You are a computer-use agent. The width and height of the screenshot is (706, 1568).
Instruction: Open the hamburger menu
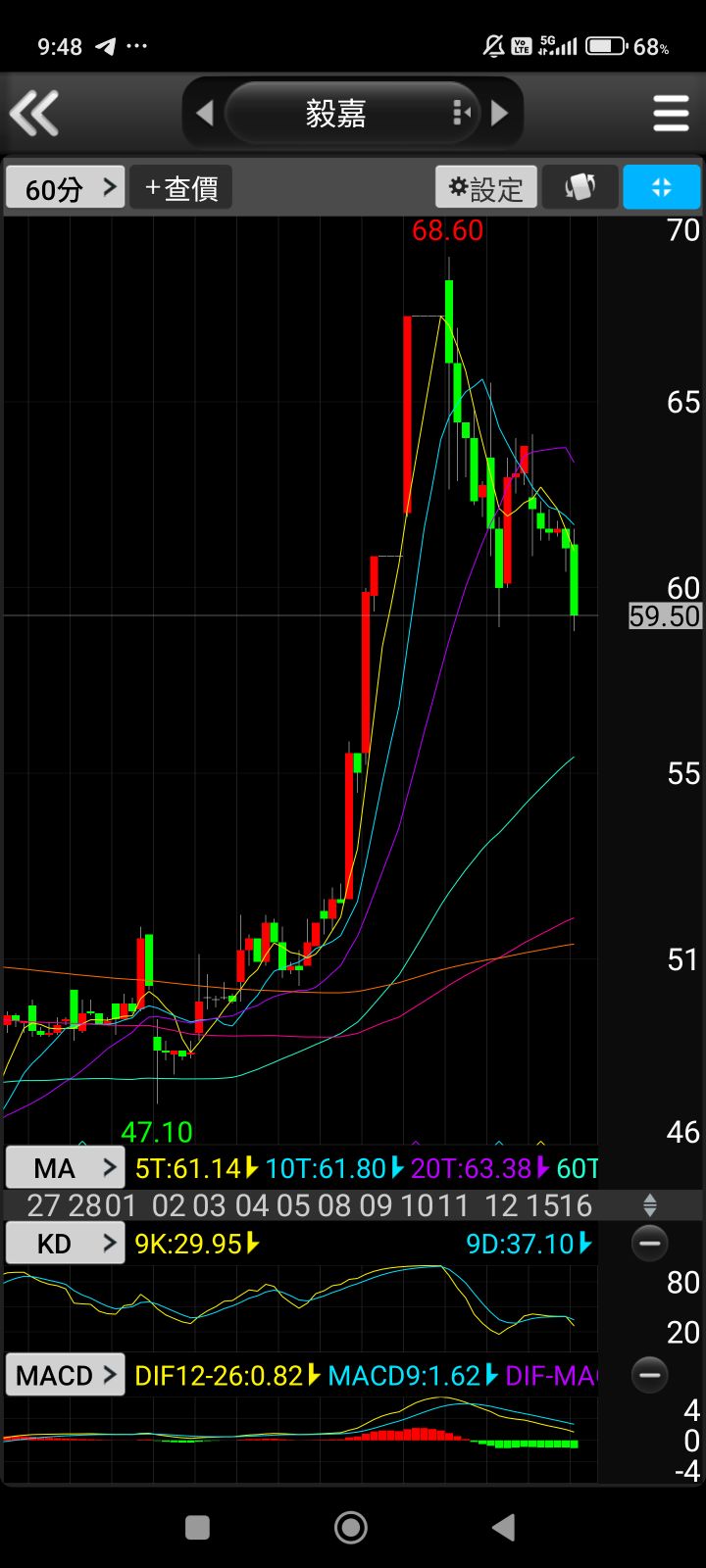671,114
